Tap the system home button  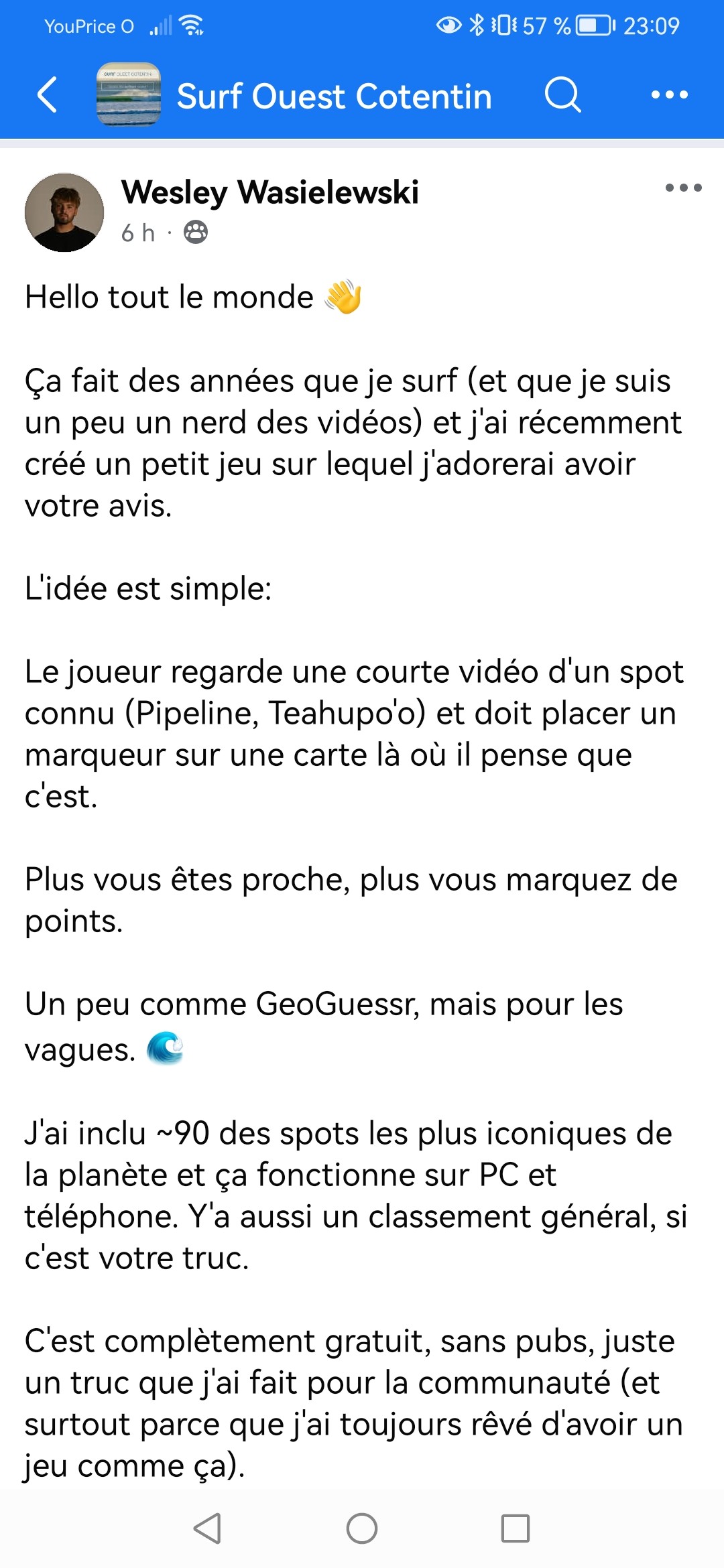click(362, 1528)
